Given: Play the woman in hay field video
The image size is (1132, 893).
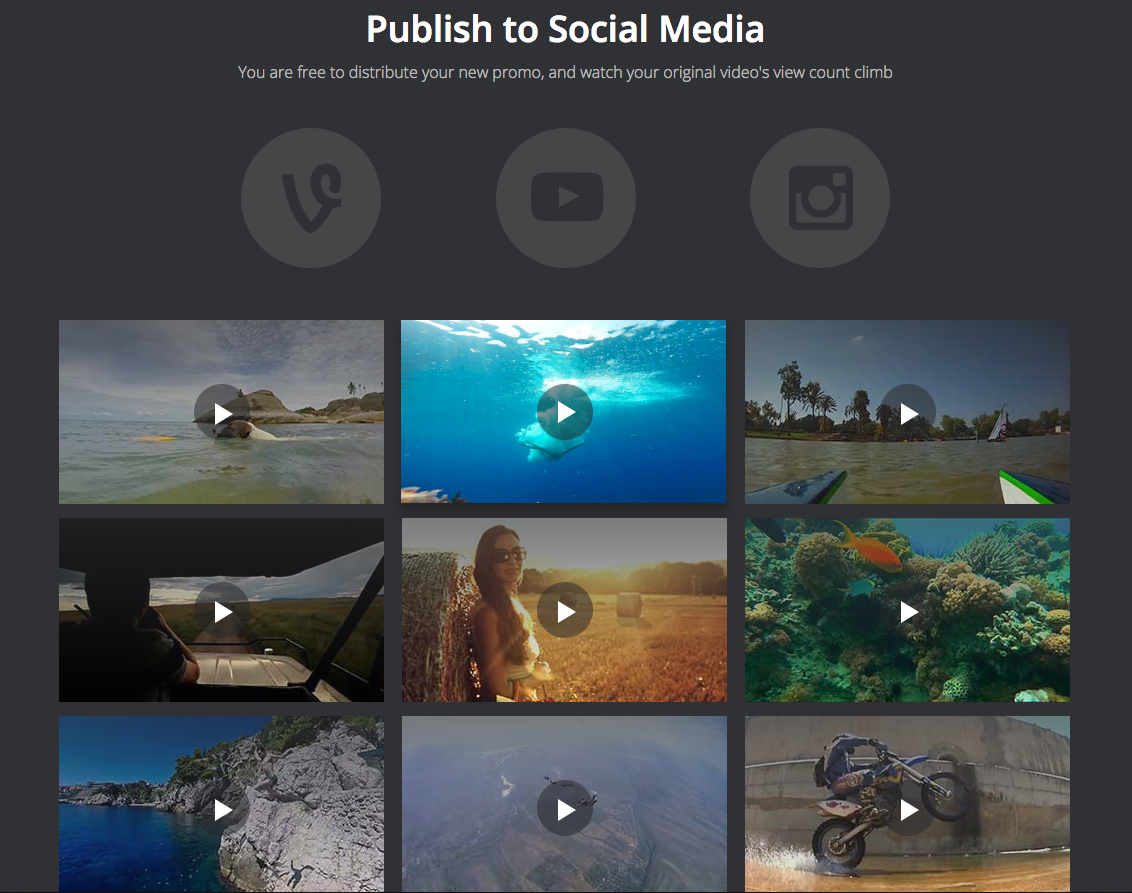Looking at the screenshot, I should (565, 611).
